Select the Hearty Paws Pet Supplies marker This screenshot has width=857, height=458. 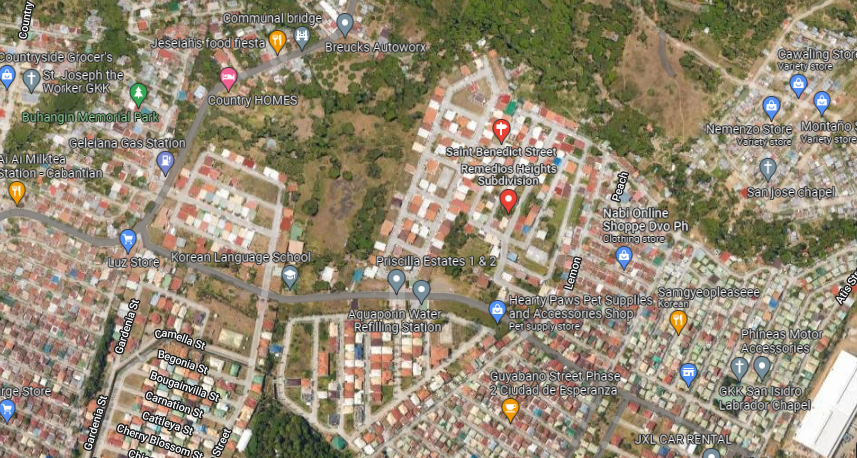497,311
